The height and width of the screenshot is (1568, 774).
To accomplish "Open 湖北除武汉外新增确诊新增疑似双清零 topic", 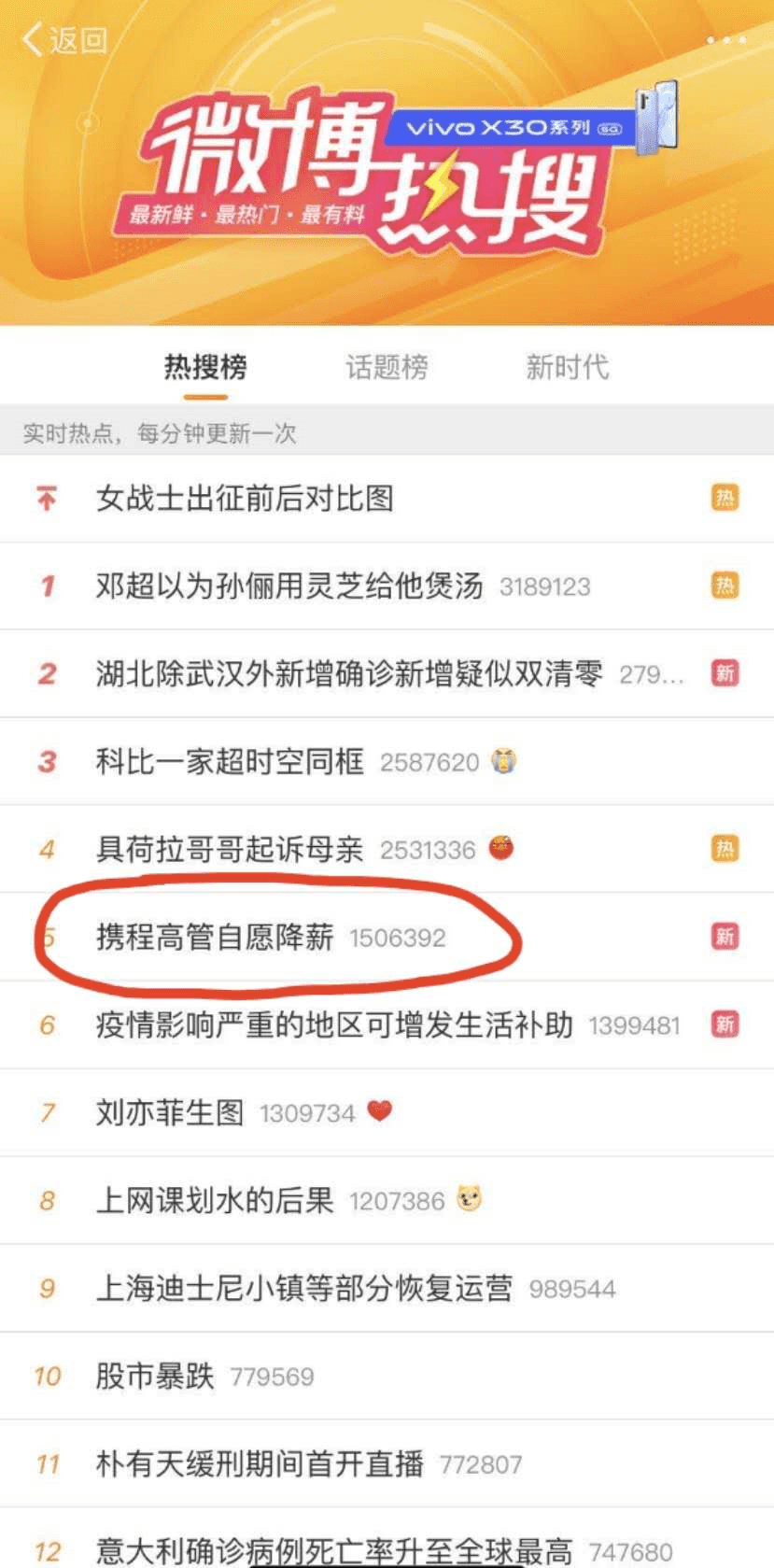I will tap(349, 674).
